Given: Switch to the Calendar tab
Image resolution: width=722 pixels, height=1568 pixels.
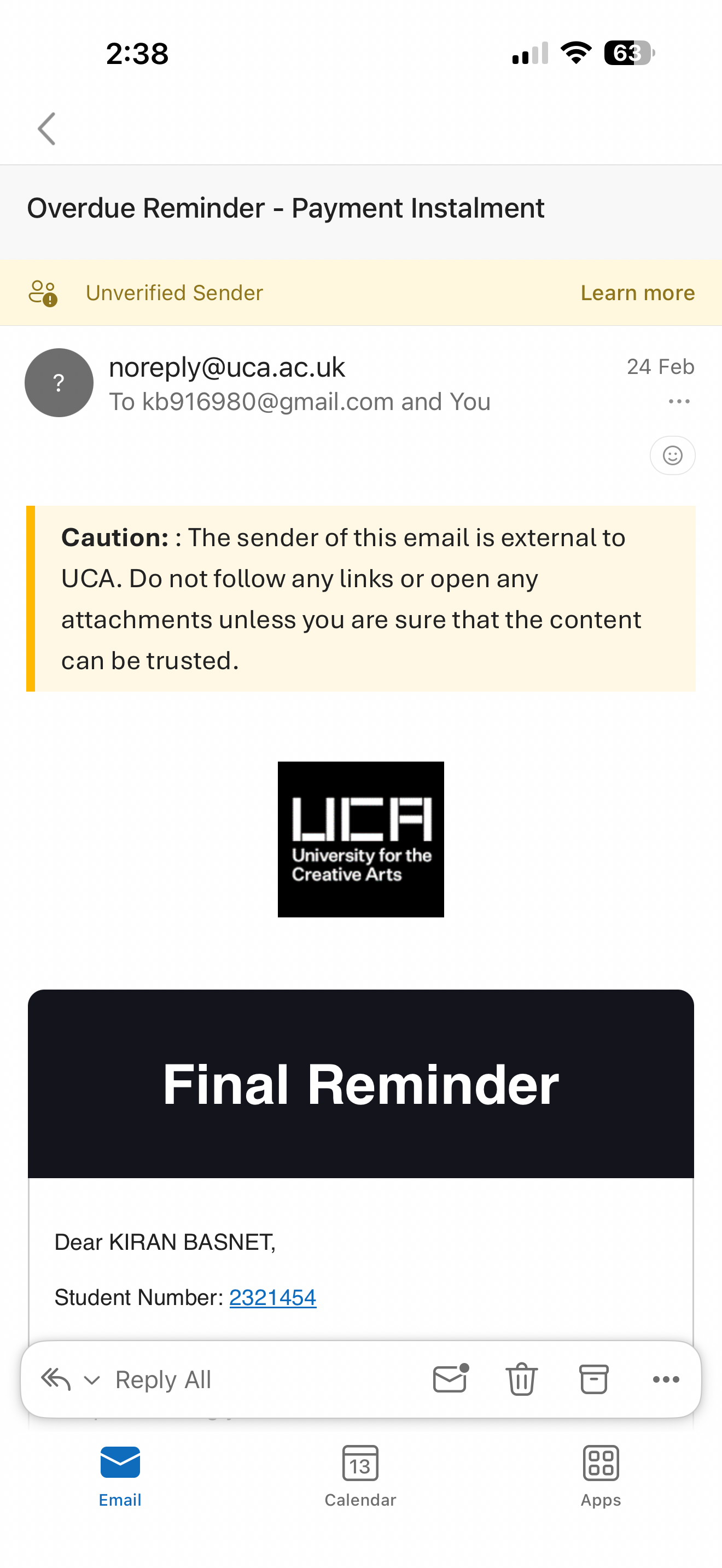Looking at the screenshot, I should point(360,1475).
